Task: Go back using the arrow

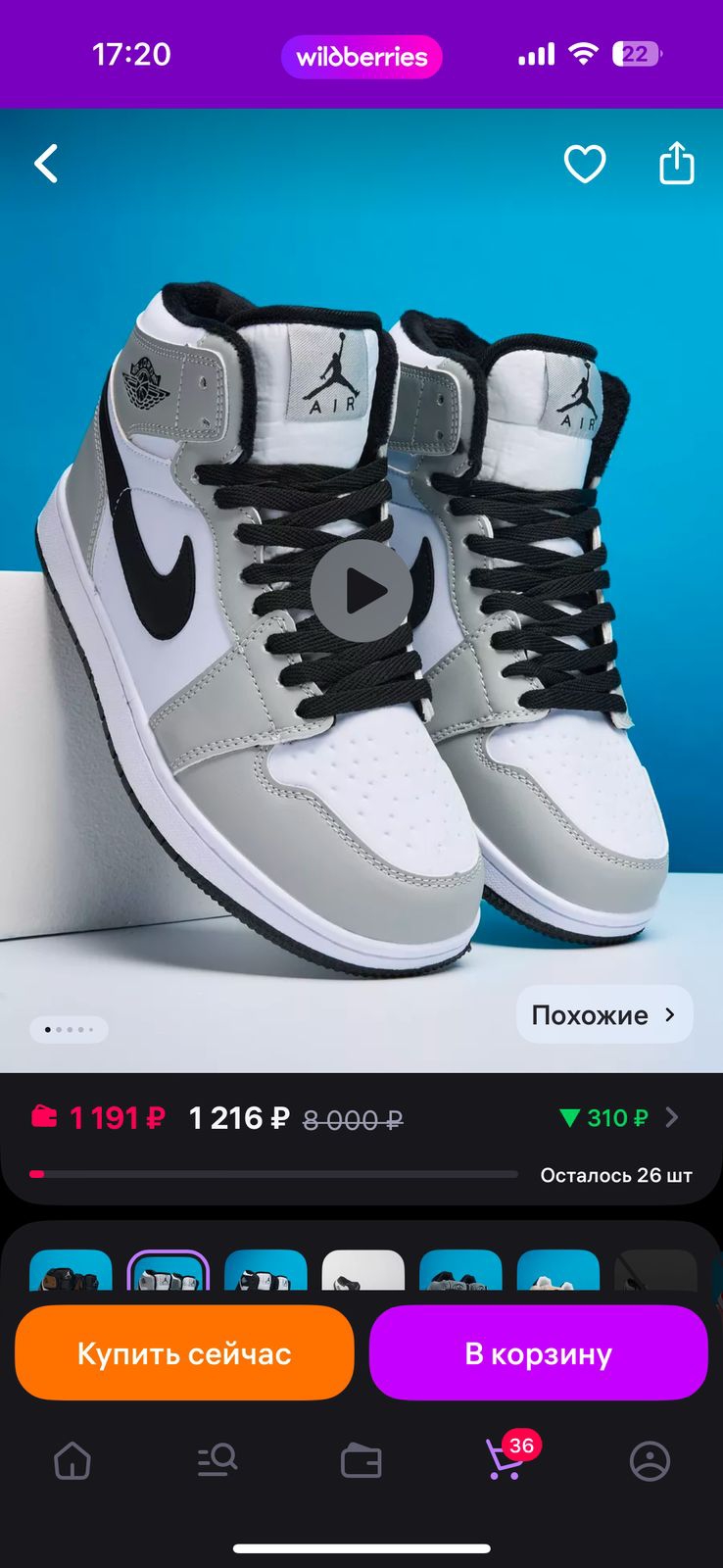Action: click(x=46, y=164)
